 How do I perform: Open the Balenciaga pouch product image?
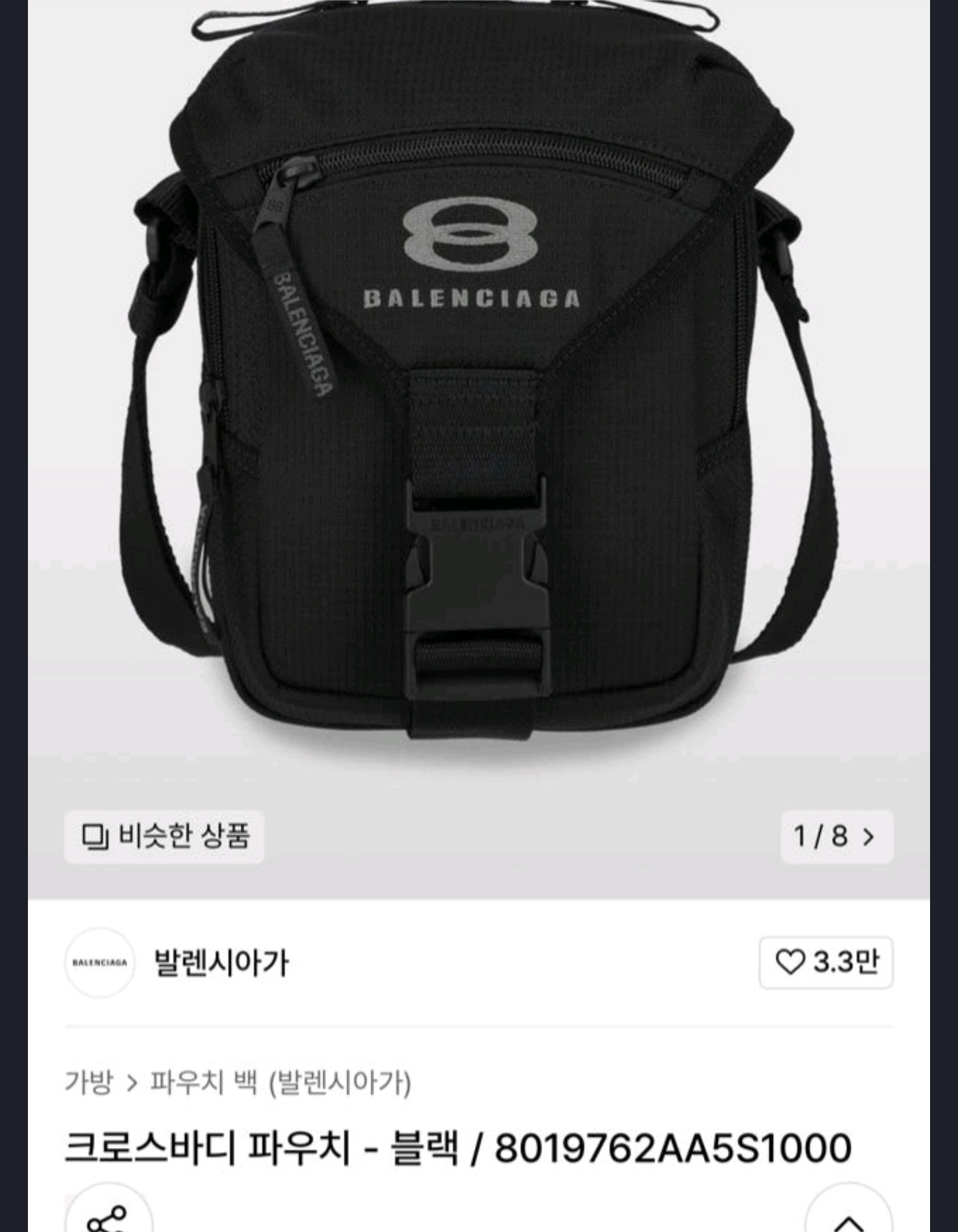478,399
